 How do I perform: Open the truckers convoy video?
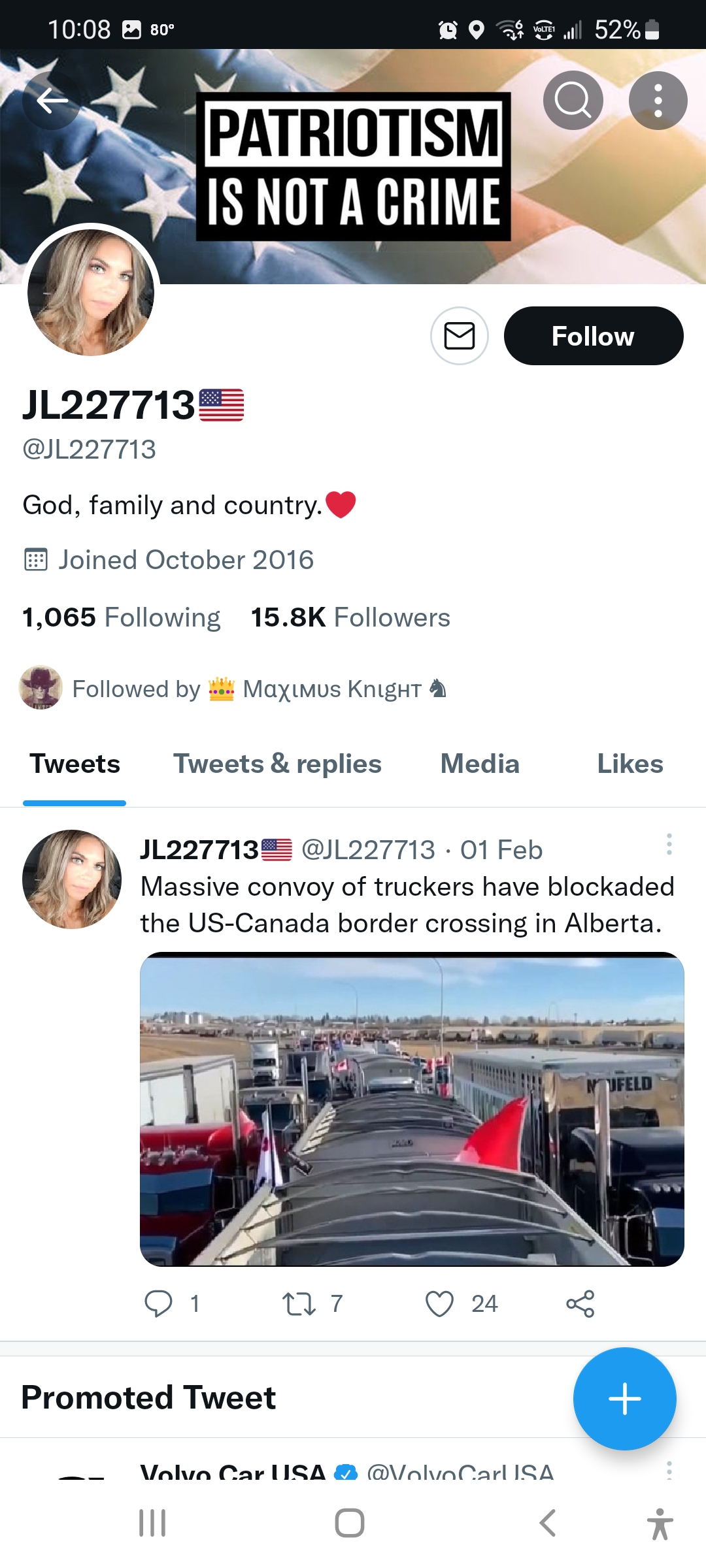click(x=412, y=1109)
